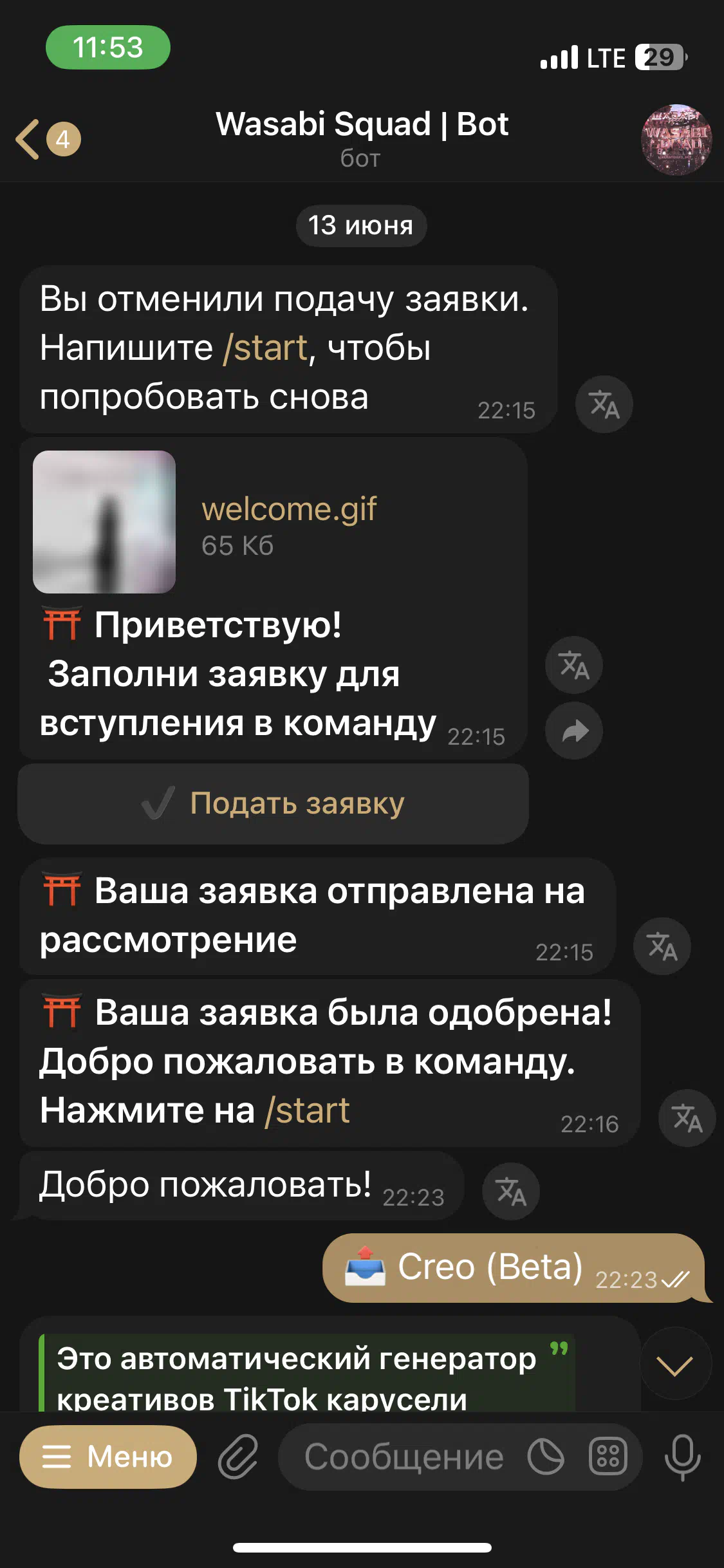724x1568 pixels.
Task: Go back to the chat list
Action: 46,140
